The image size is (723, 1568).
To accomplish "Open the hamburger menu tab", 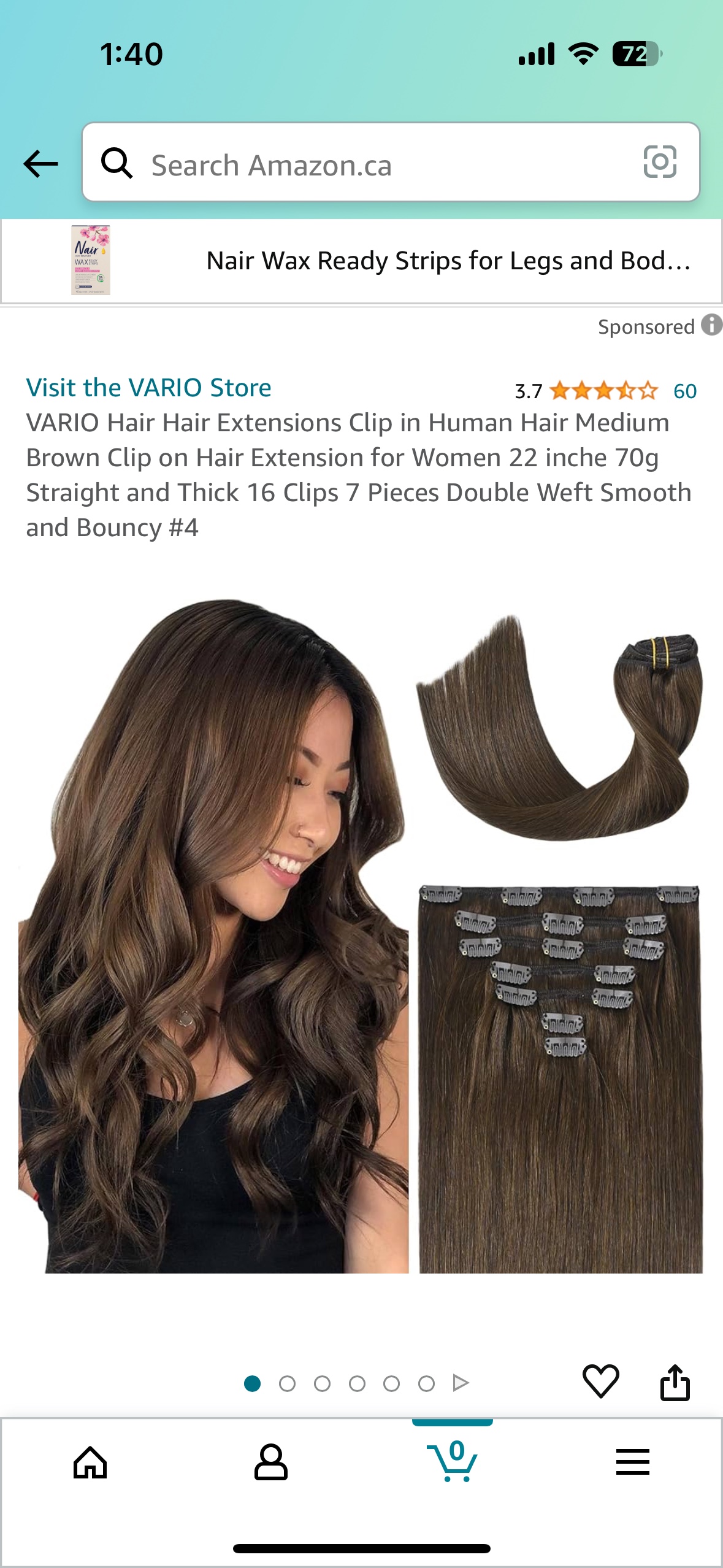I will pyautogui.click(x=632, y=1462).
